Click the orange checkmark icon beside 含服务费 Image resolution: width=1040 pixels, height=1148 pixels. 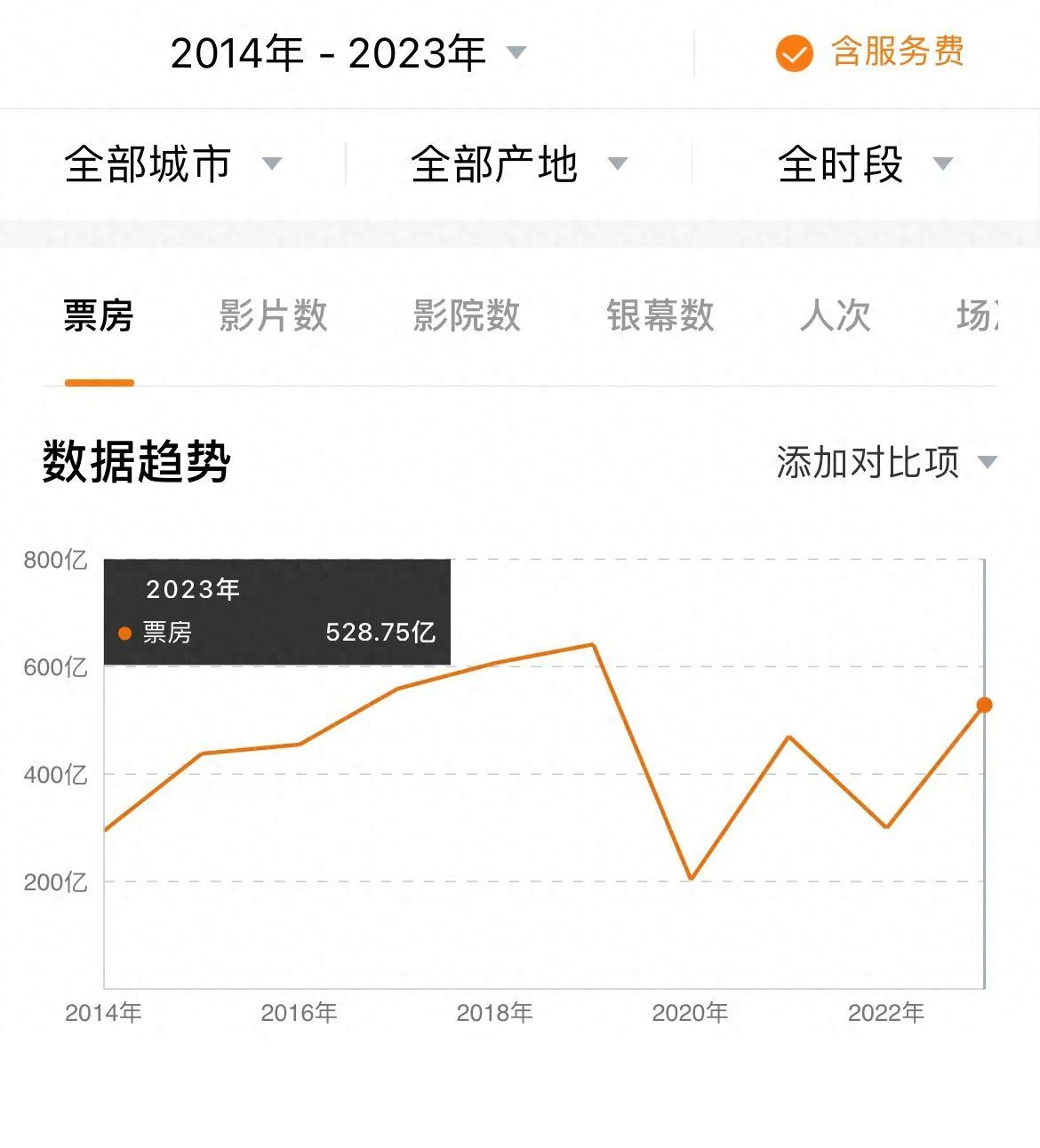click(x=794, y=53)
